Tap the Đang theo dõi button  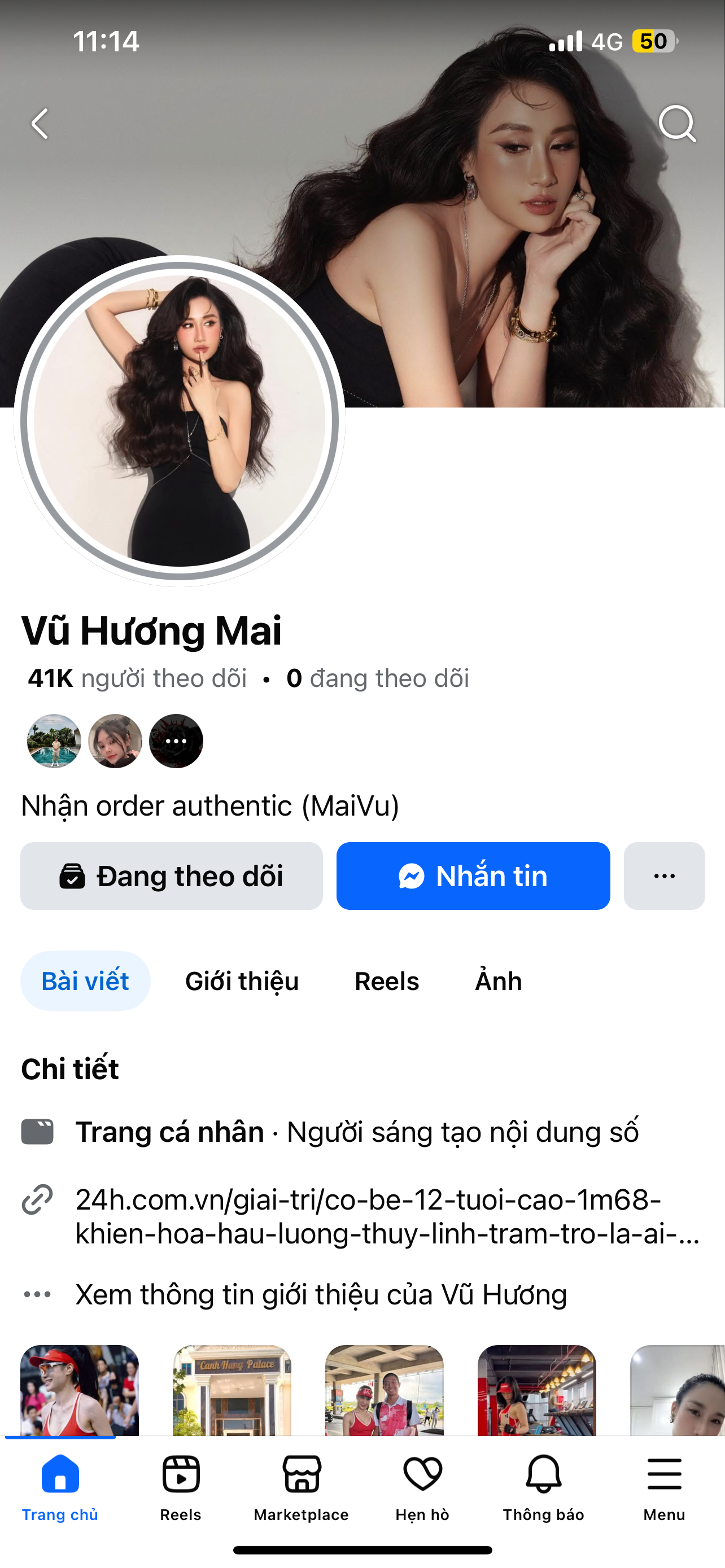[x=172, y=876]
